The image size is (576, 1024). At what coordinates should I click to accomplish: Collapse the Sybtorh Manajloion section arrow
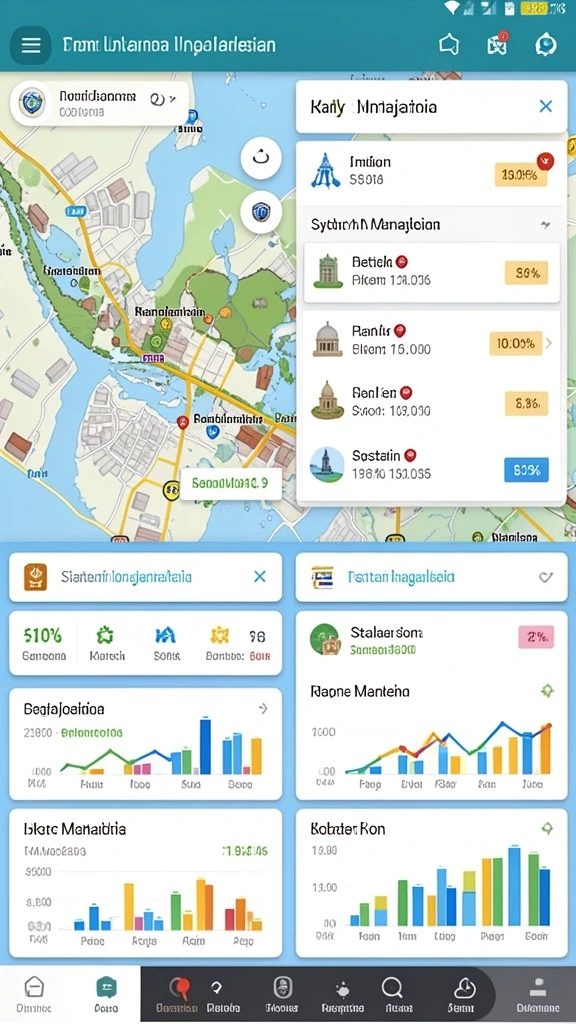click(545, 225)
